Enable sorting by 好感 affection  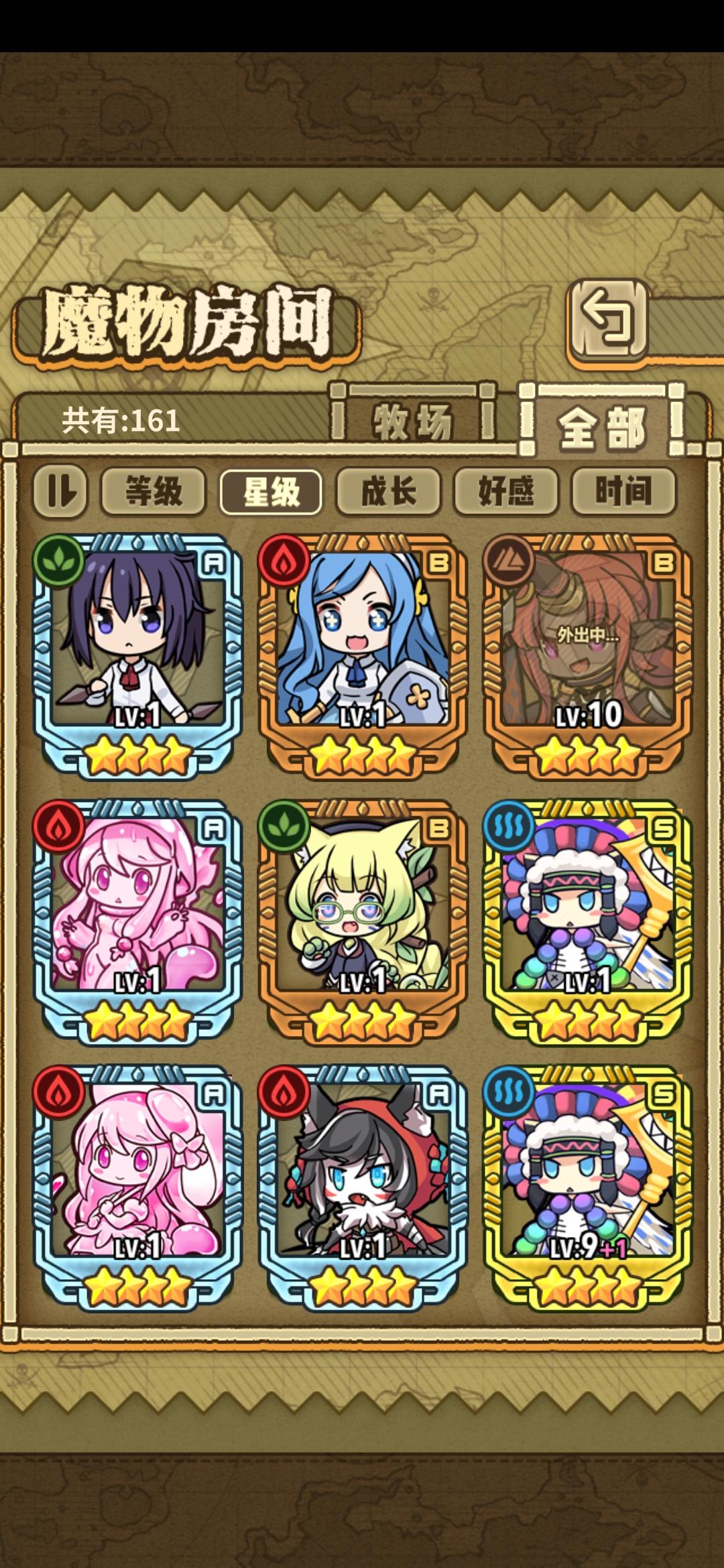click(x=506, y=494)
